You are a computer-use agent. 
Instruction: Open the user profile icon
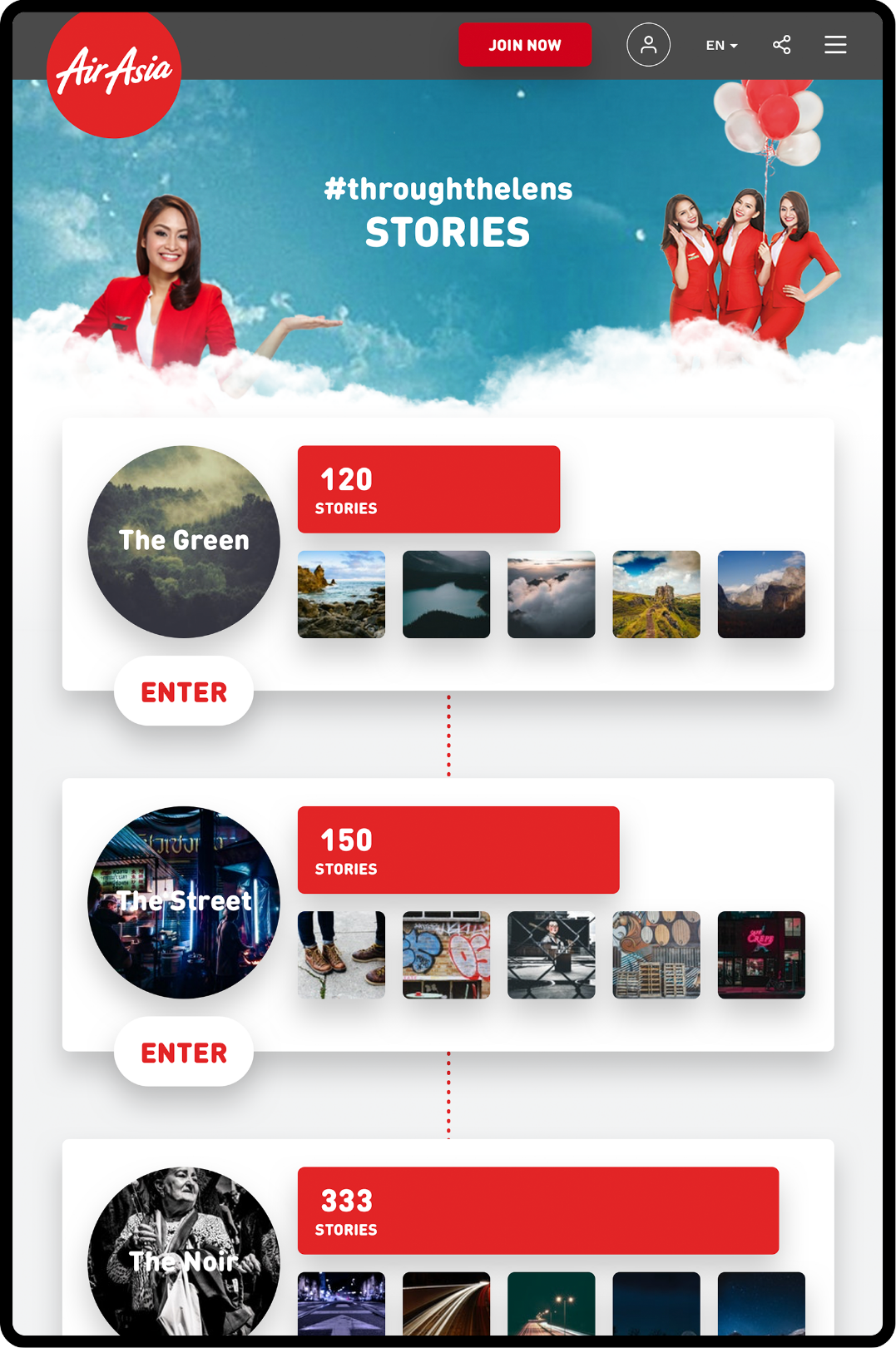click(648, 45)
